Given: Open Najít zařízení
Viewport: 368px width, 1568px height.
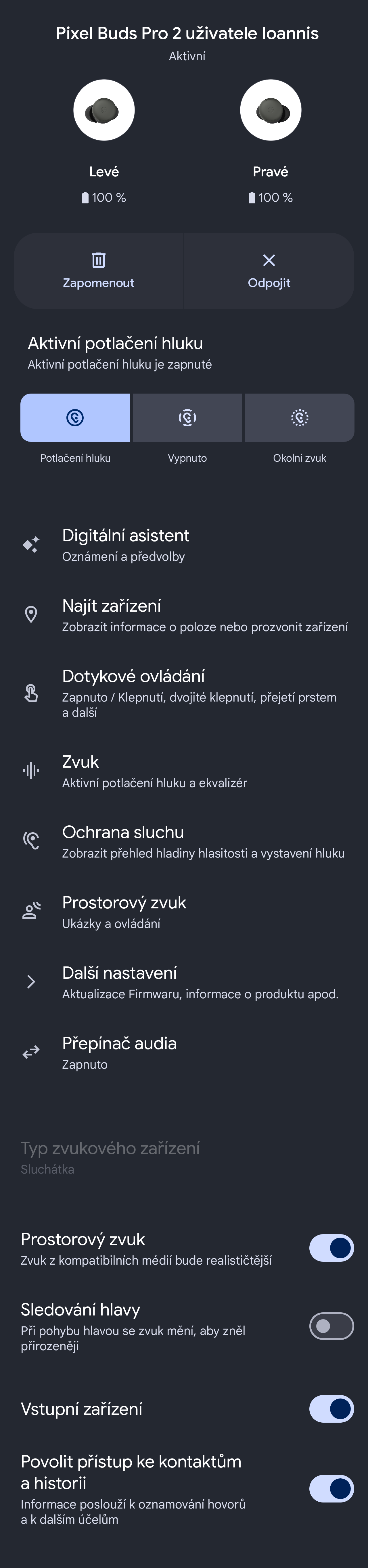Looking at the screenshot, I should pos(184,615).
